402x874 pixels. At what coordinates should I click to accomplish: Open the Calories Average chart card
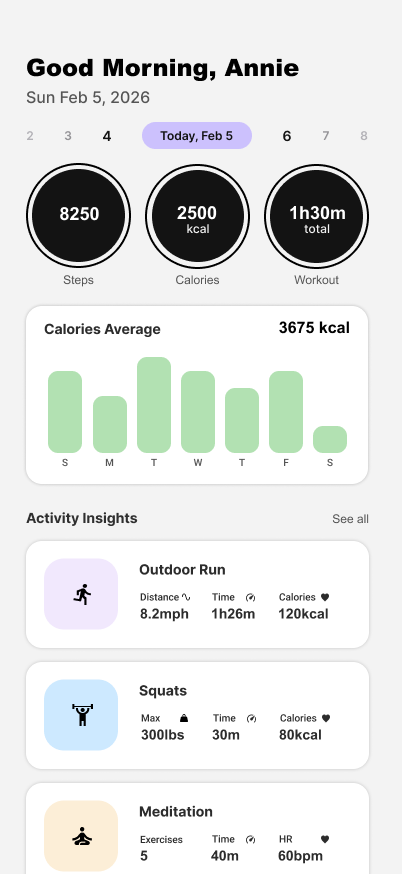pyautogui.click(x=197, y=395)
